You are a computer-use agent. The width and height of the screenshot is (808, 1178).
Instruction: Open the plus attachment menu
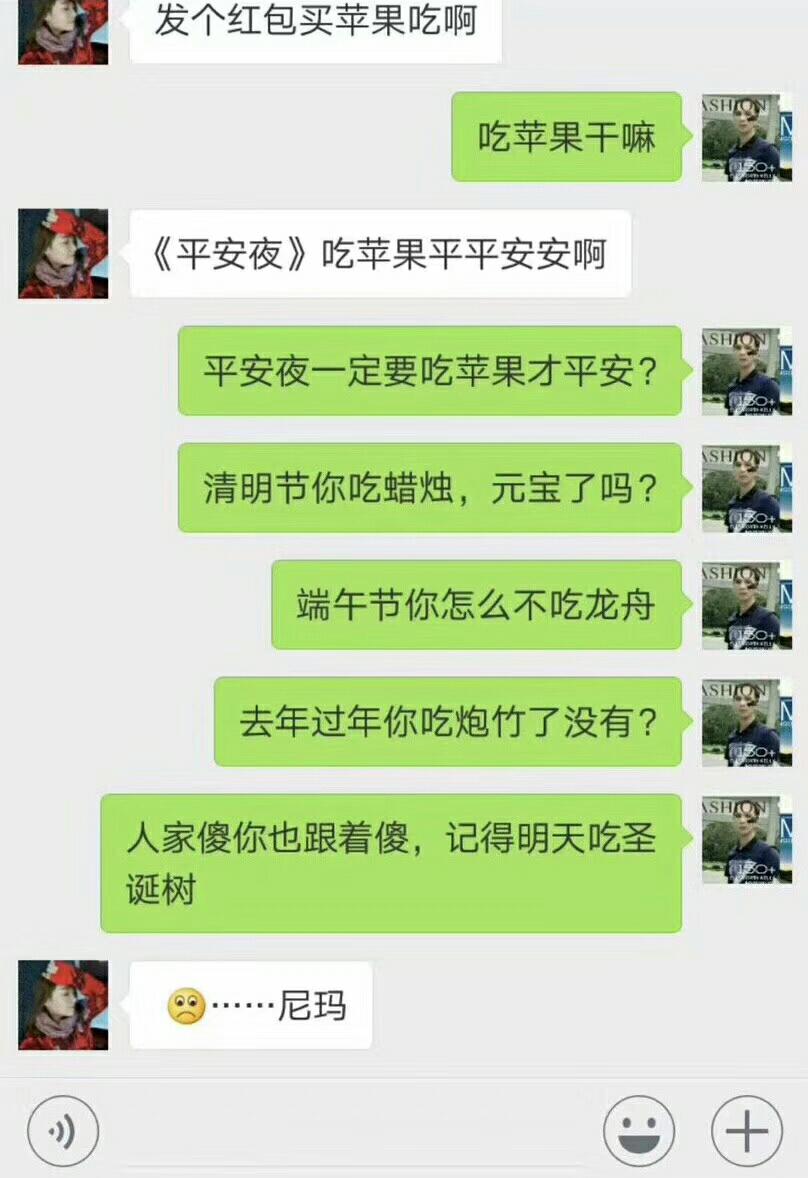click(x=746, y=1131)
